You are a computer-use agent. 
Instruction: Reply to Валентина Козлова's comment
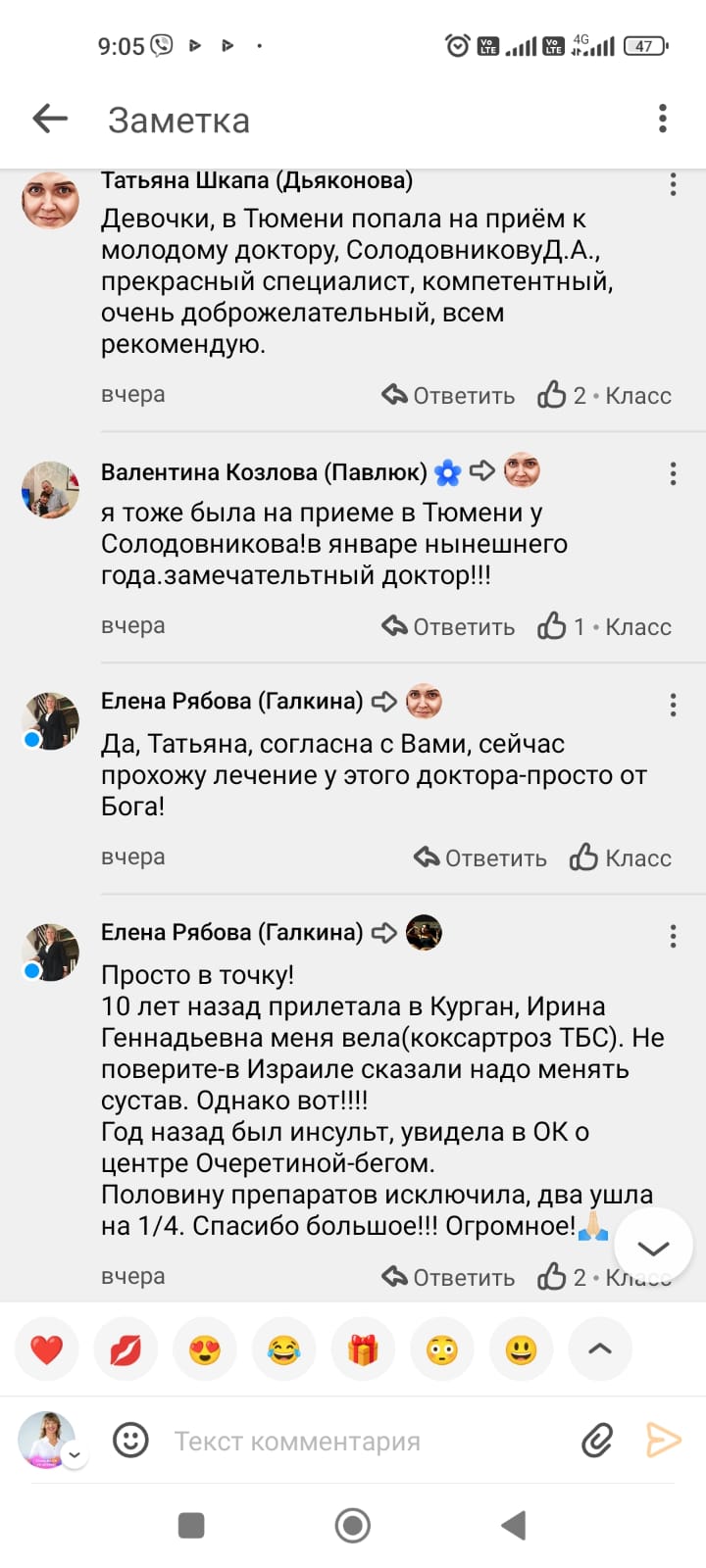coord(448,626)
